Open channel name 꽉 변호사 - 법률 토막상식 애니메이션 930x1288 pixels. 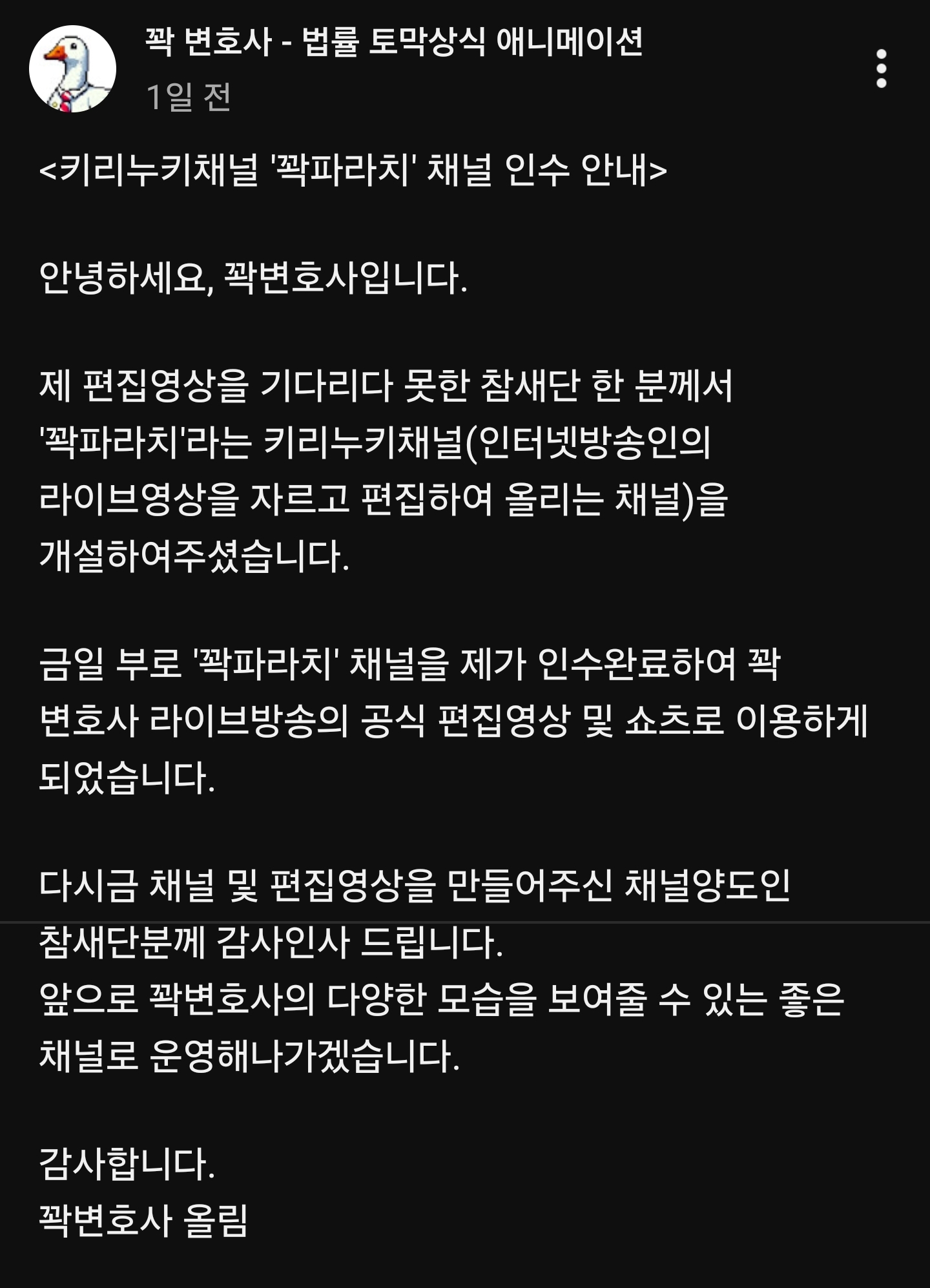(393, 43)
